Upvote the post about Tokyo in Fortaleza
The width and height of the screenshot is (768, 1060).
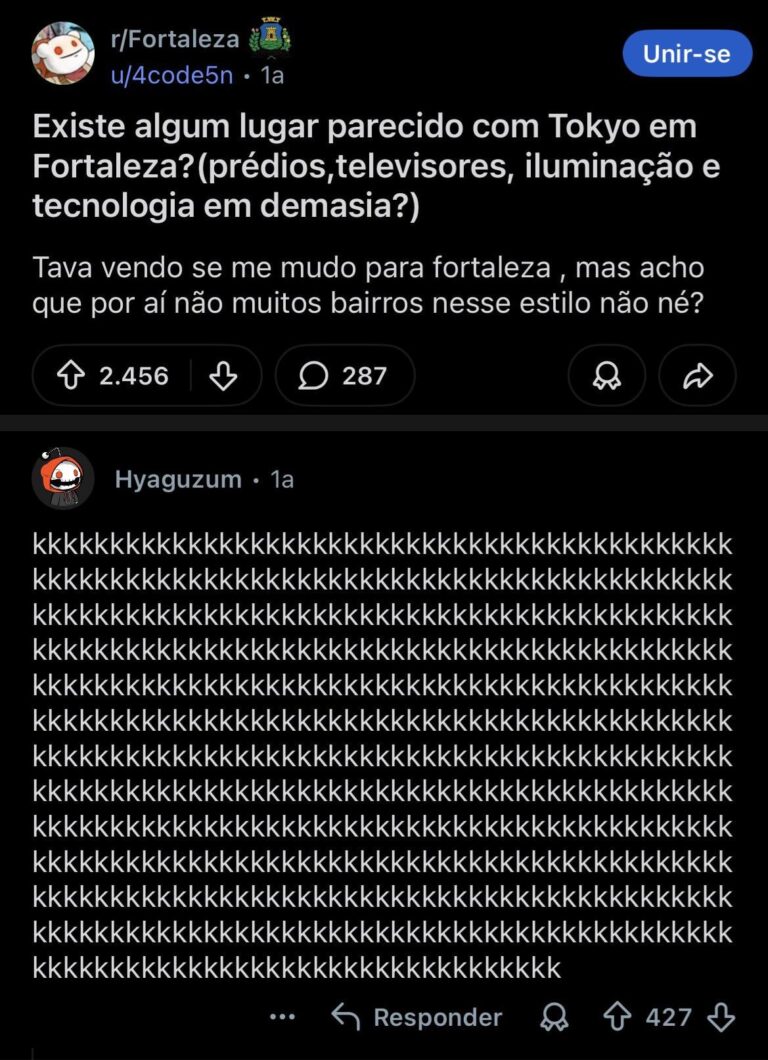[x=71, y=376]
